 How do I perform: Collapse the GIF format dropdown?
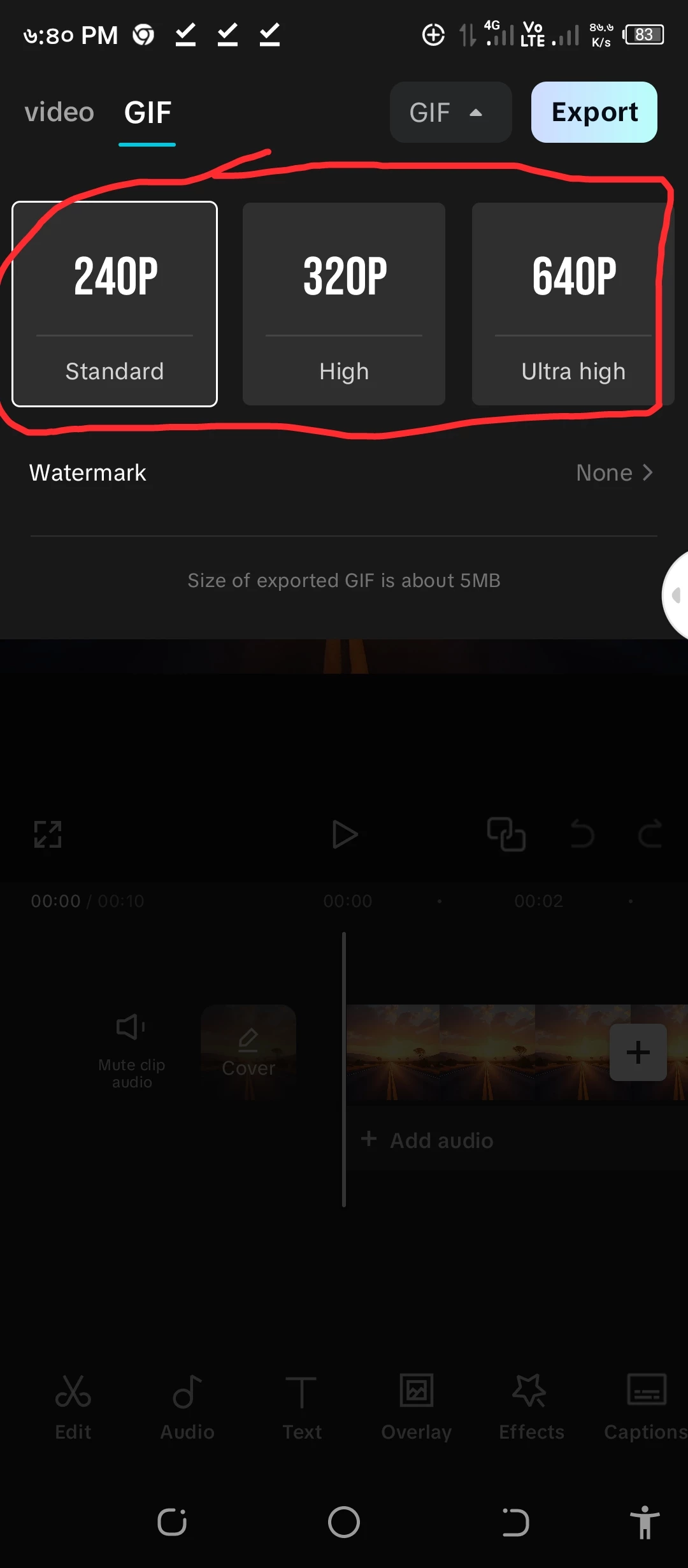click(450, 112)
